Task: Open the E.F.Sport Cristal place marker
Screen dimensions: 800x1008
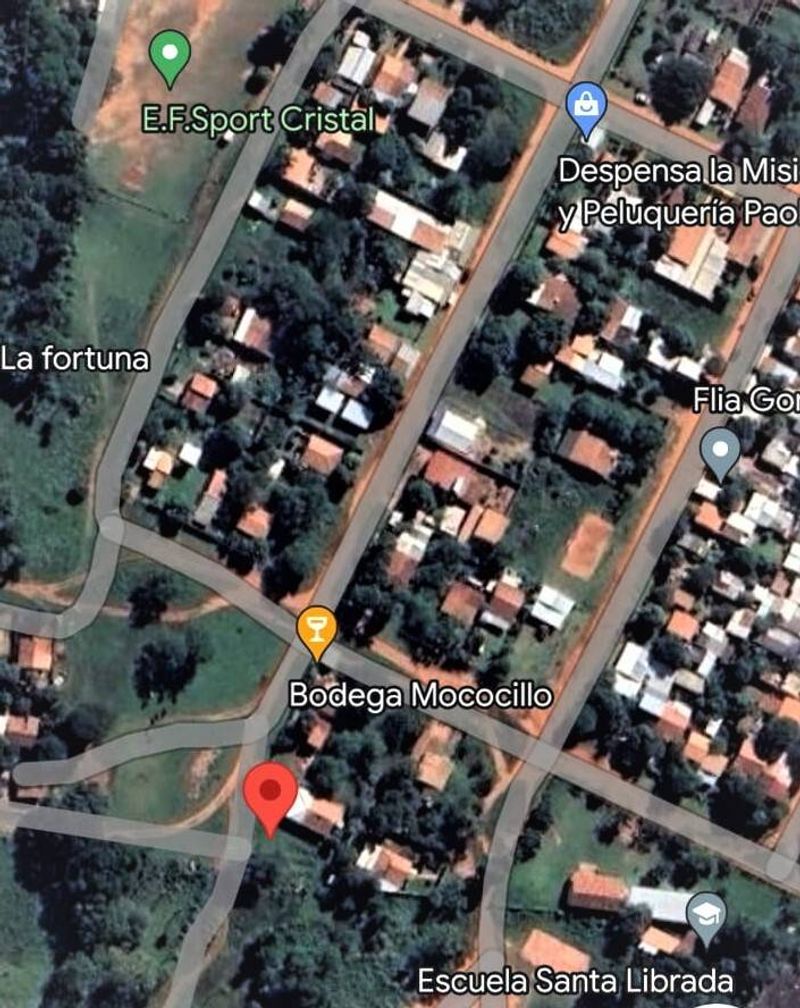Action: pos(170,53)
